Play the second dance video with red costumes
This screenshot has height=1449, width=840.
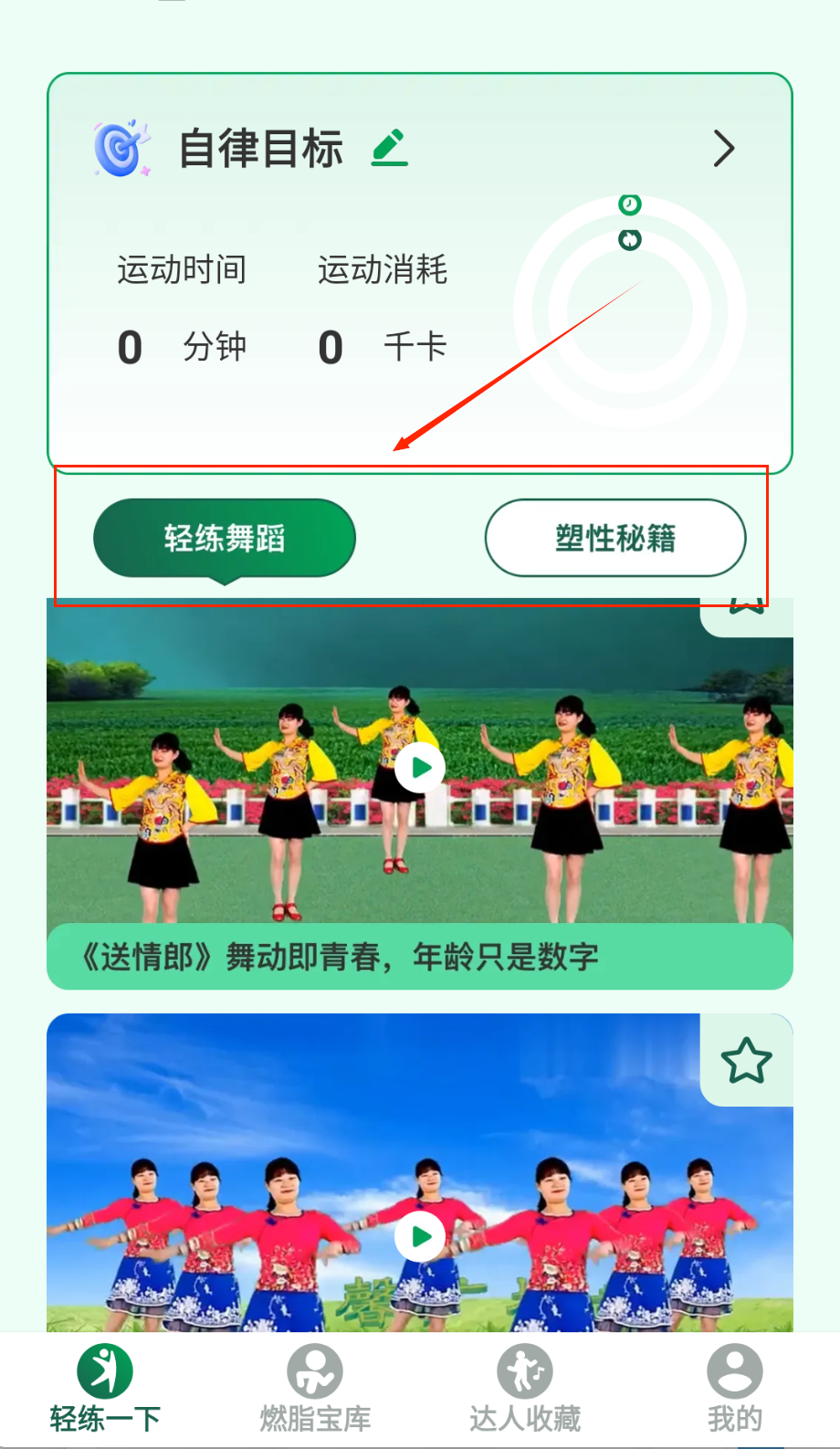pos(420,1236)
